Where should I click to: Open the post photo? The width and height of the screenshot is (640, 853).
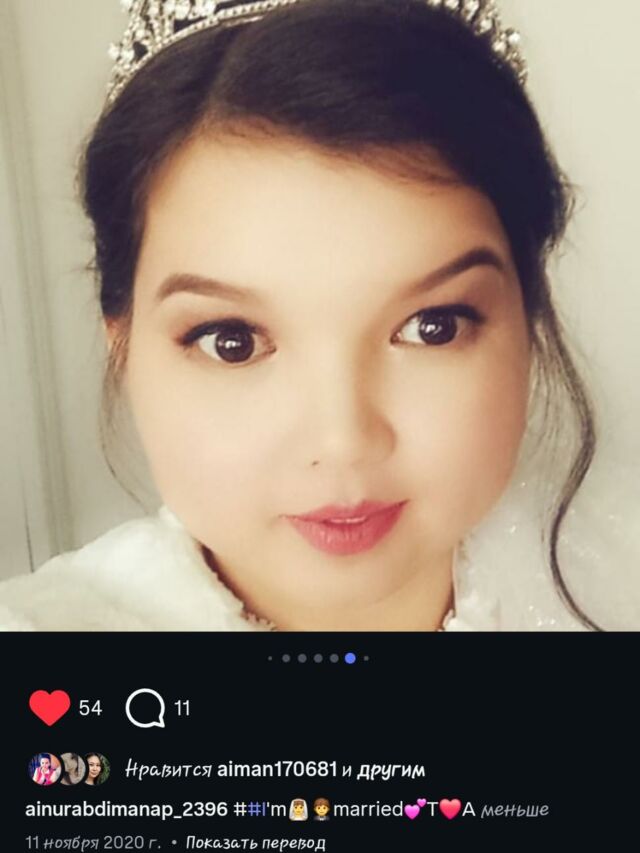click(320, 316)
